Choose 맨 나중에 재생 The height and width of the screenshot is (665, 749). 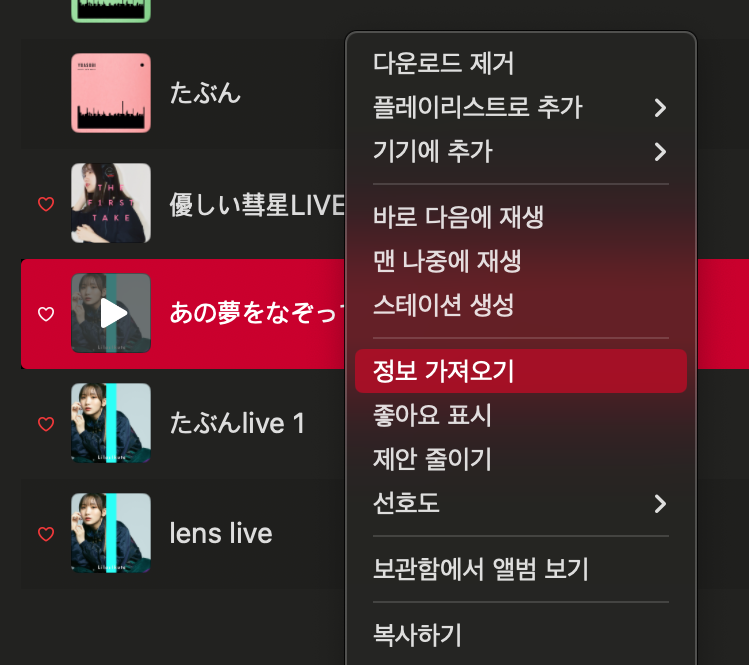(446, 260)
